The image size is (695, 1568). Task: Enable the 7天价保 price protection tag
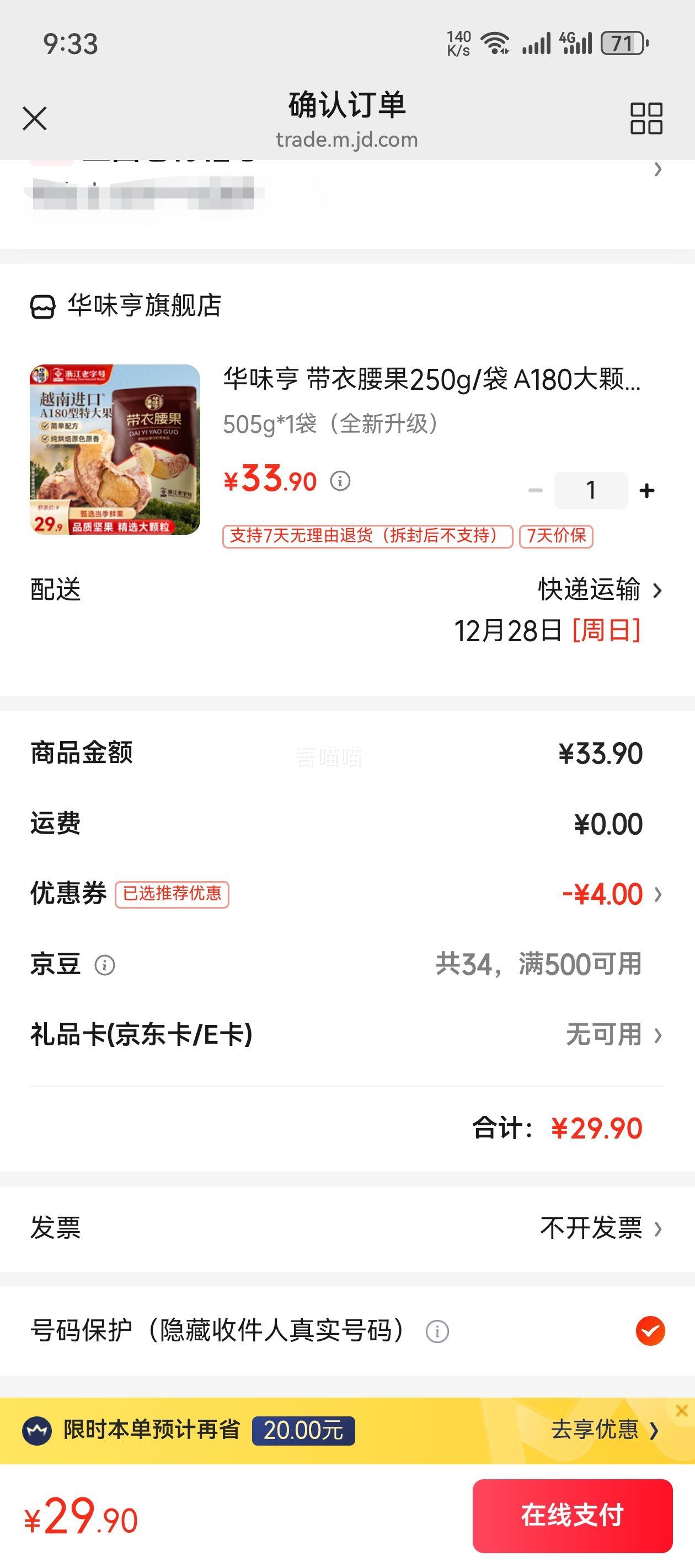click(556, 537)
